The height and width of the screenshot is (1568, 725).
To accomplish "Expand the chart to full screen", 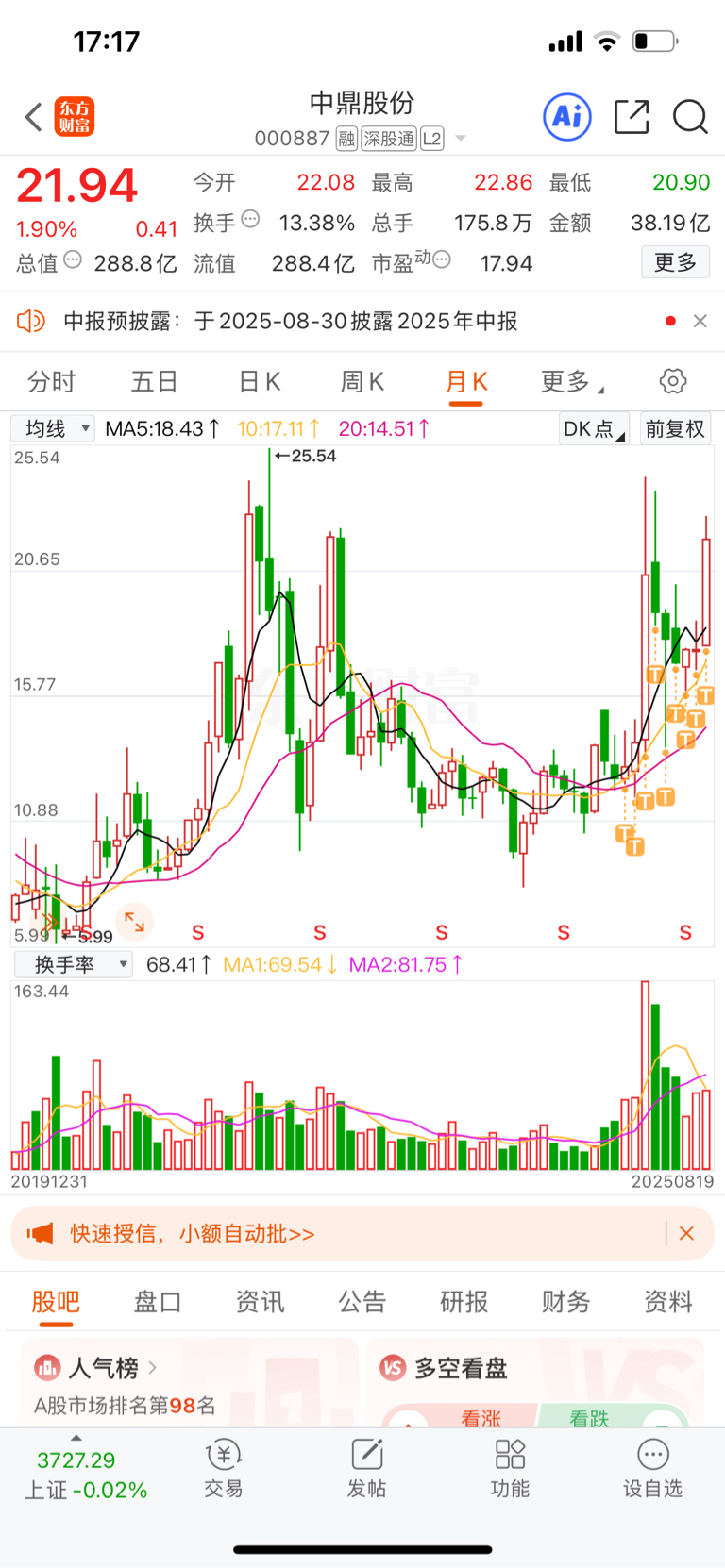I will click(x=135, y=922).
